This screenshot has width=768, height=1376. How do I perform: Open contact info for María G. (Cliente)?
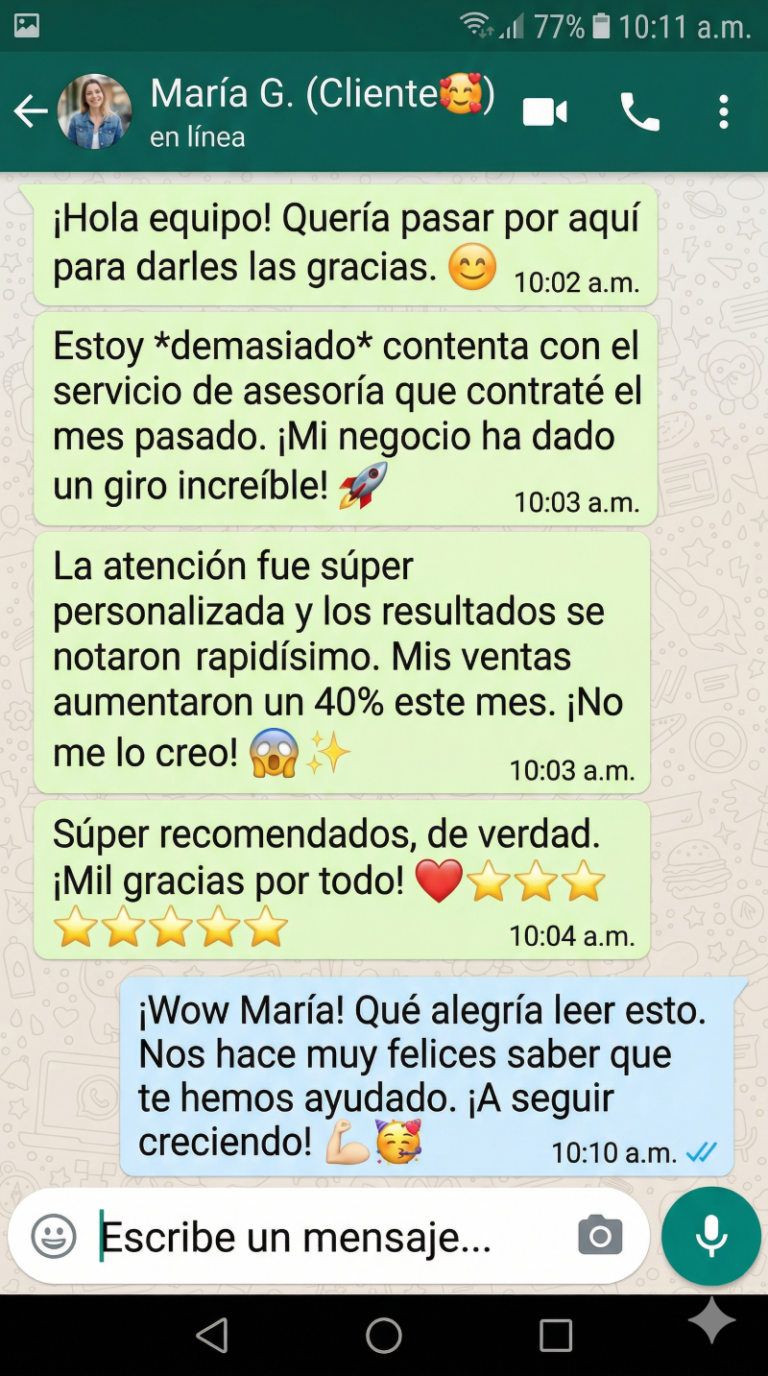[300, 110]
